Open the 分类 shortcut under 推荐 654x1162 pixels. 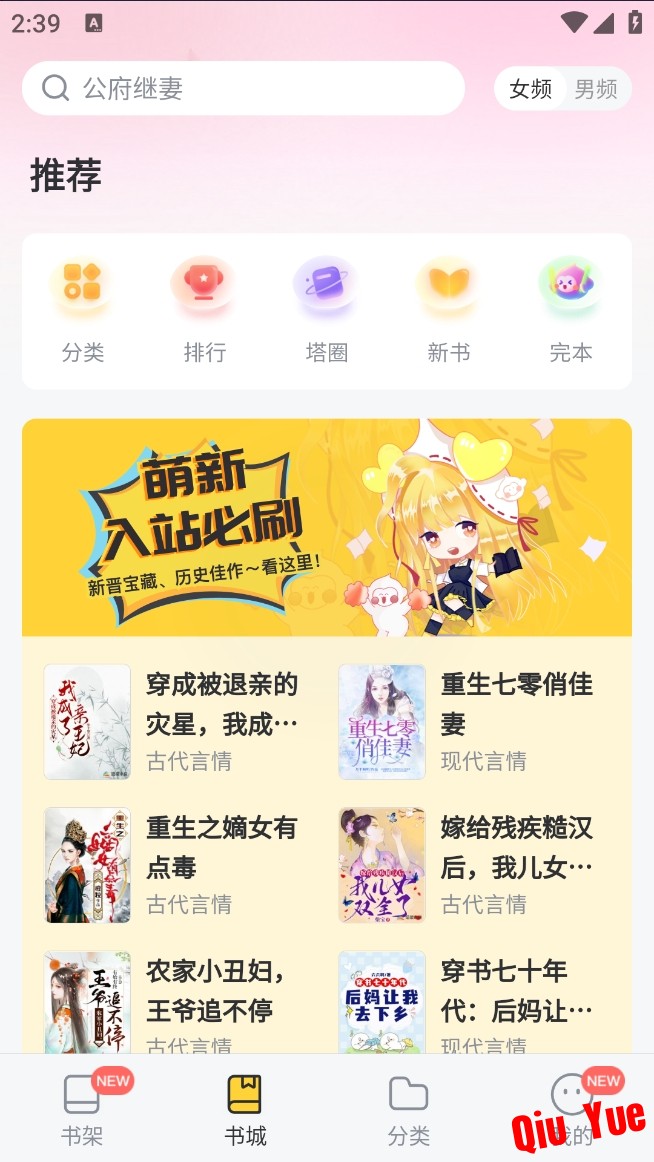click(83, 310)
